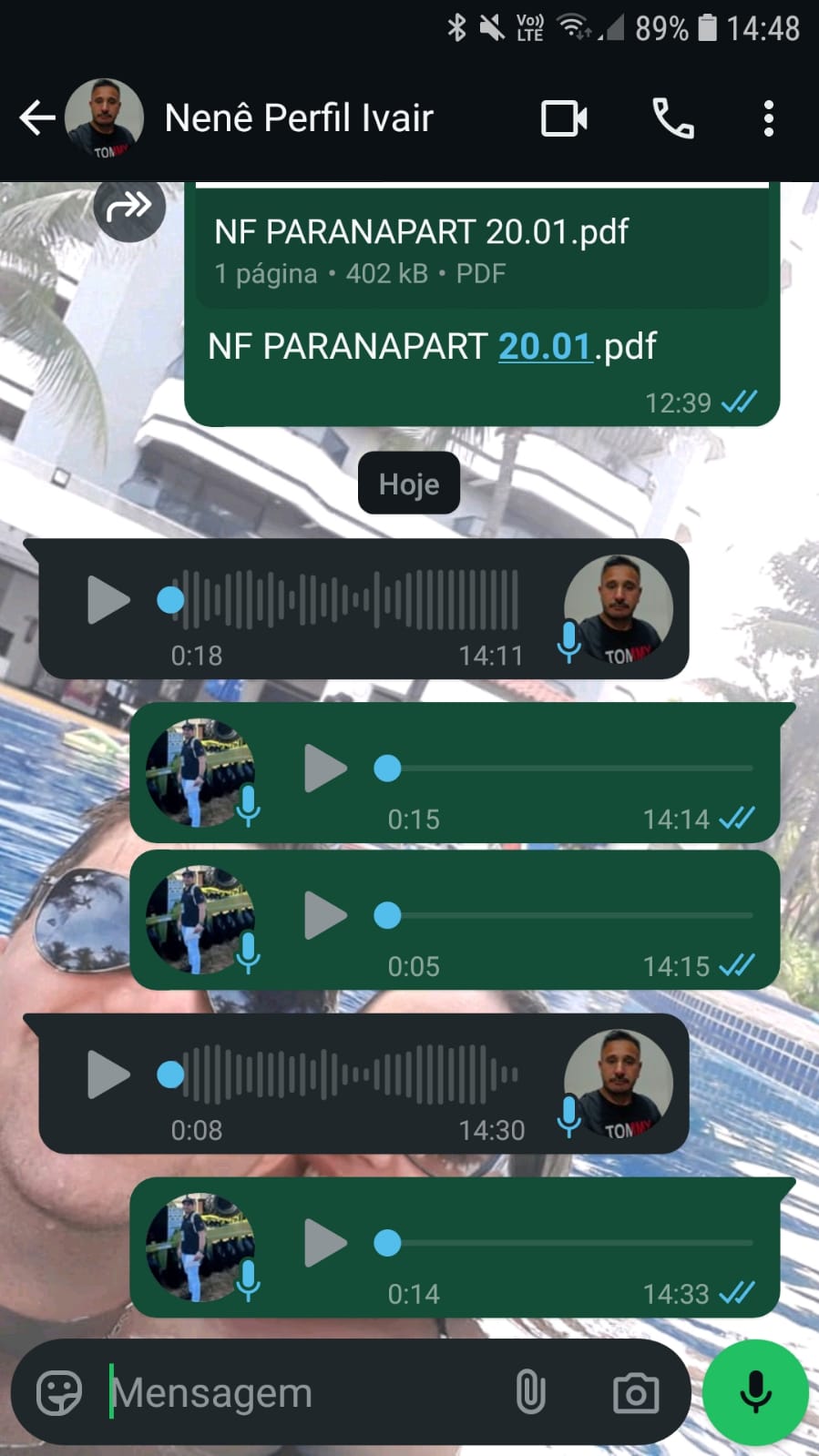The height and width of the screenshot is (1456, 819).
Task: Open the emoji picker
Action: tap(59, 1392)
